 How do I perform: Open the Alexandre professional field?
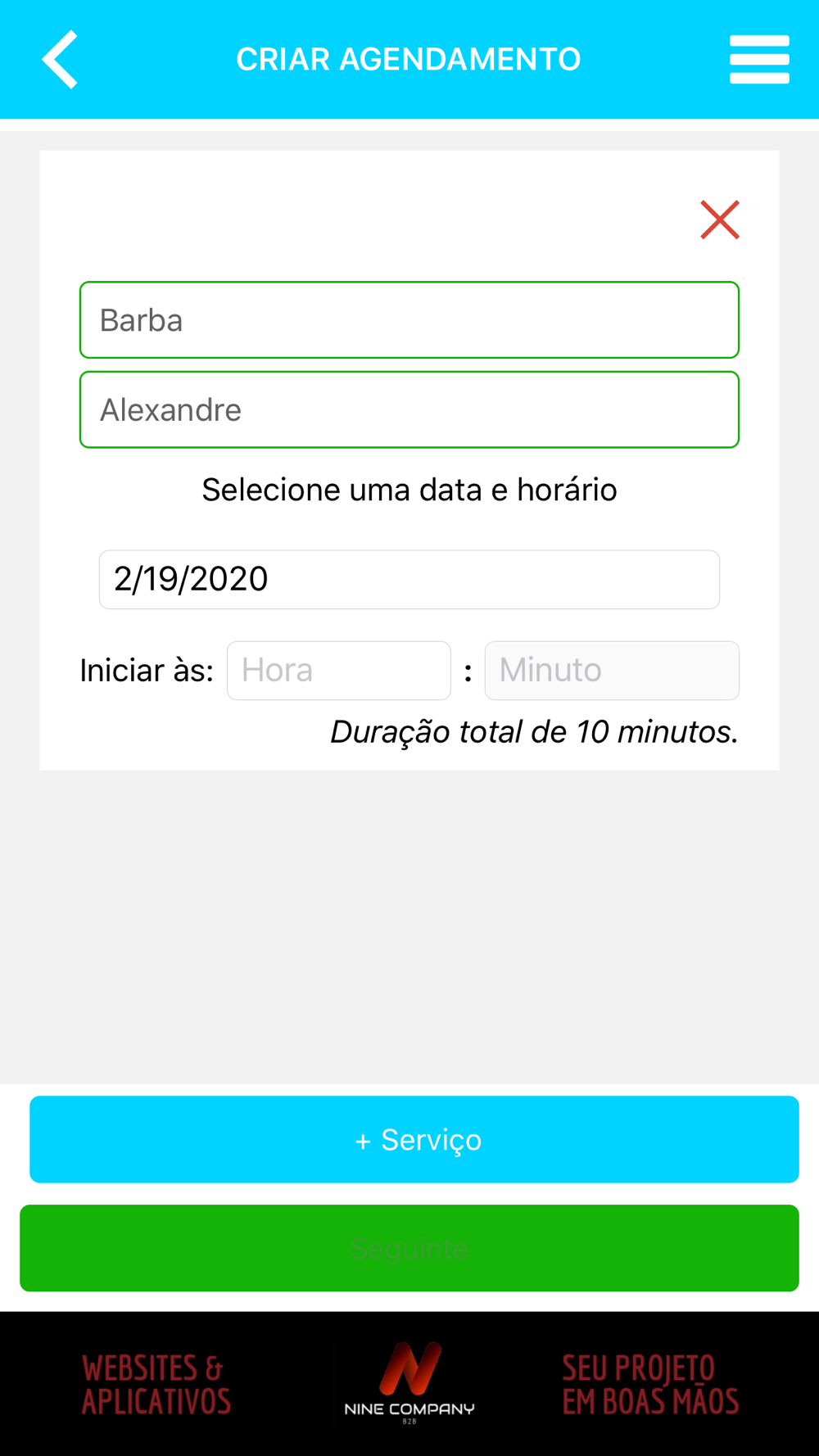pos(409,409)
